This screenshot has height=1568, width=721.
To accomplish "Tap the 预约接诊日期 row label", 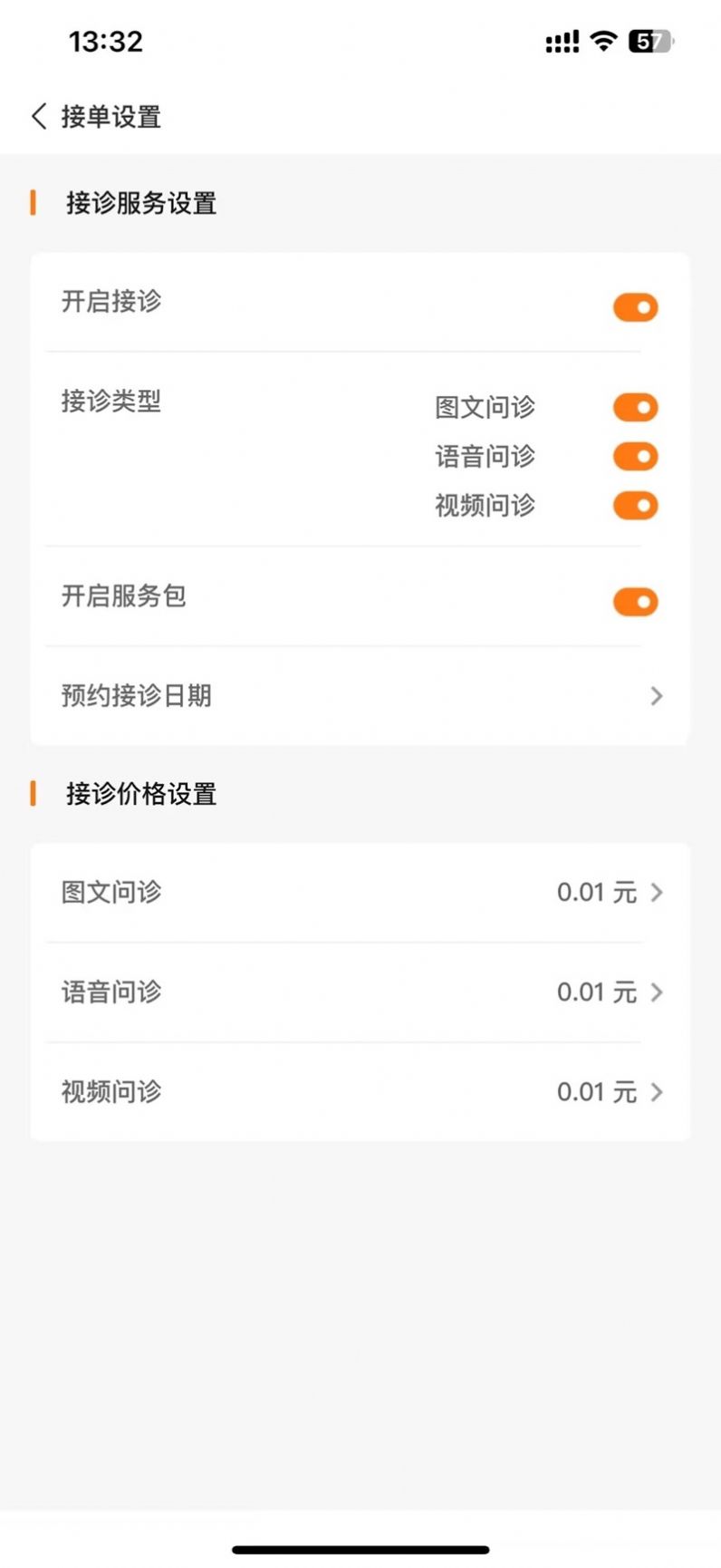I will 135,695.
